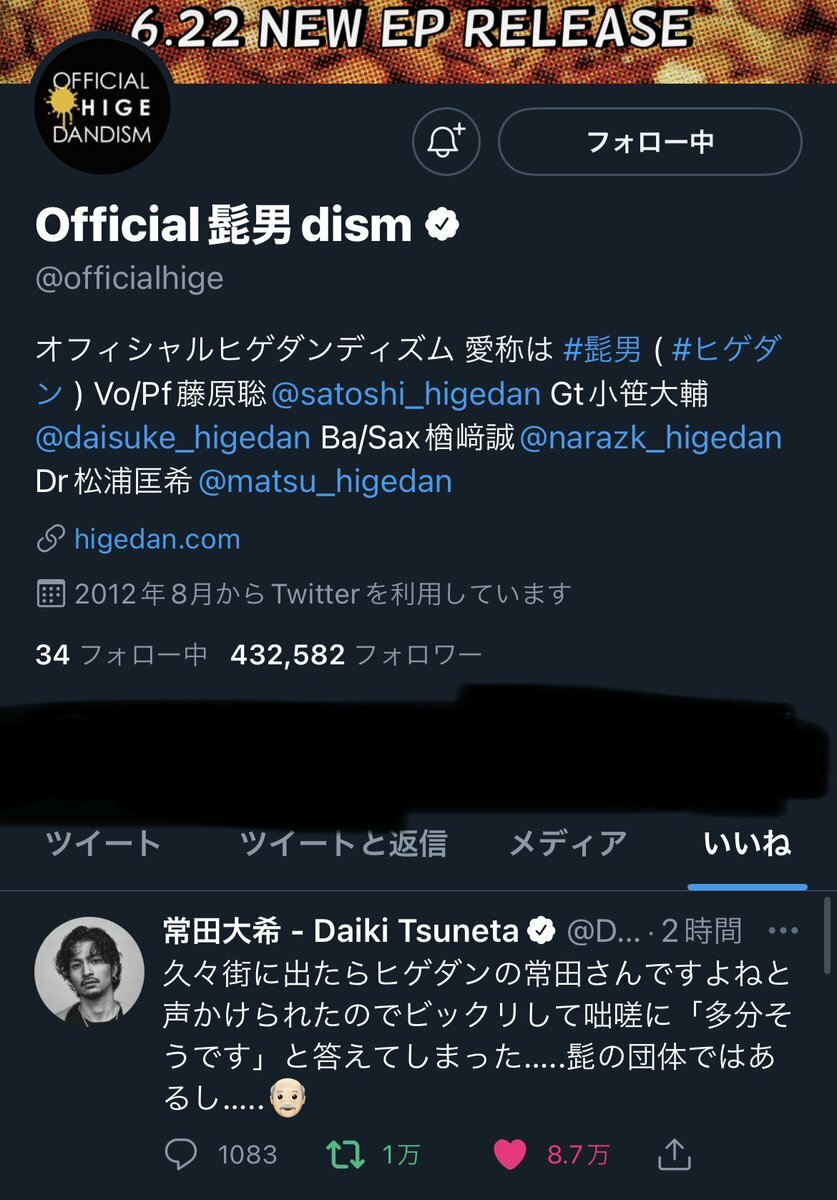Open the @satoshi_higedan mention

[x=406, y=393]
